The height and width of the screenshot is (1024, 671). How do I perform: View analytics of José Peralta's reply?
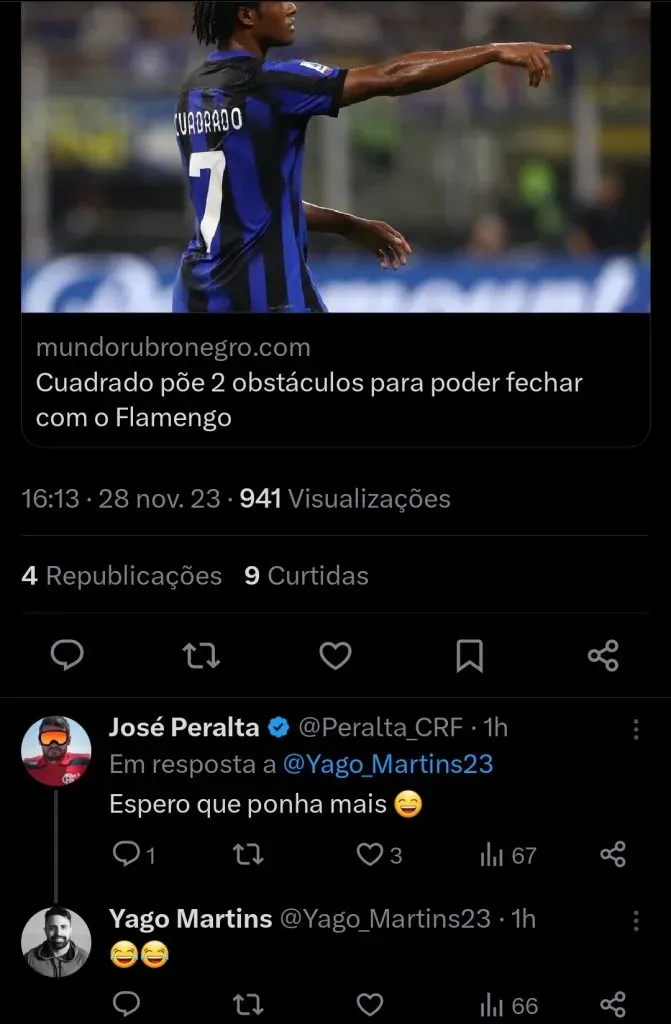508,855
